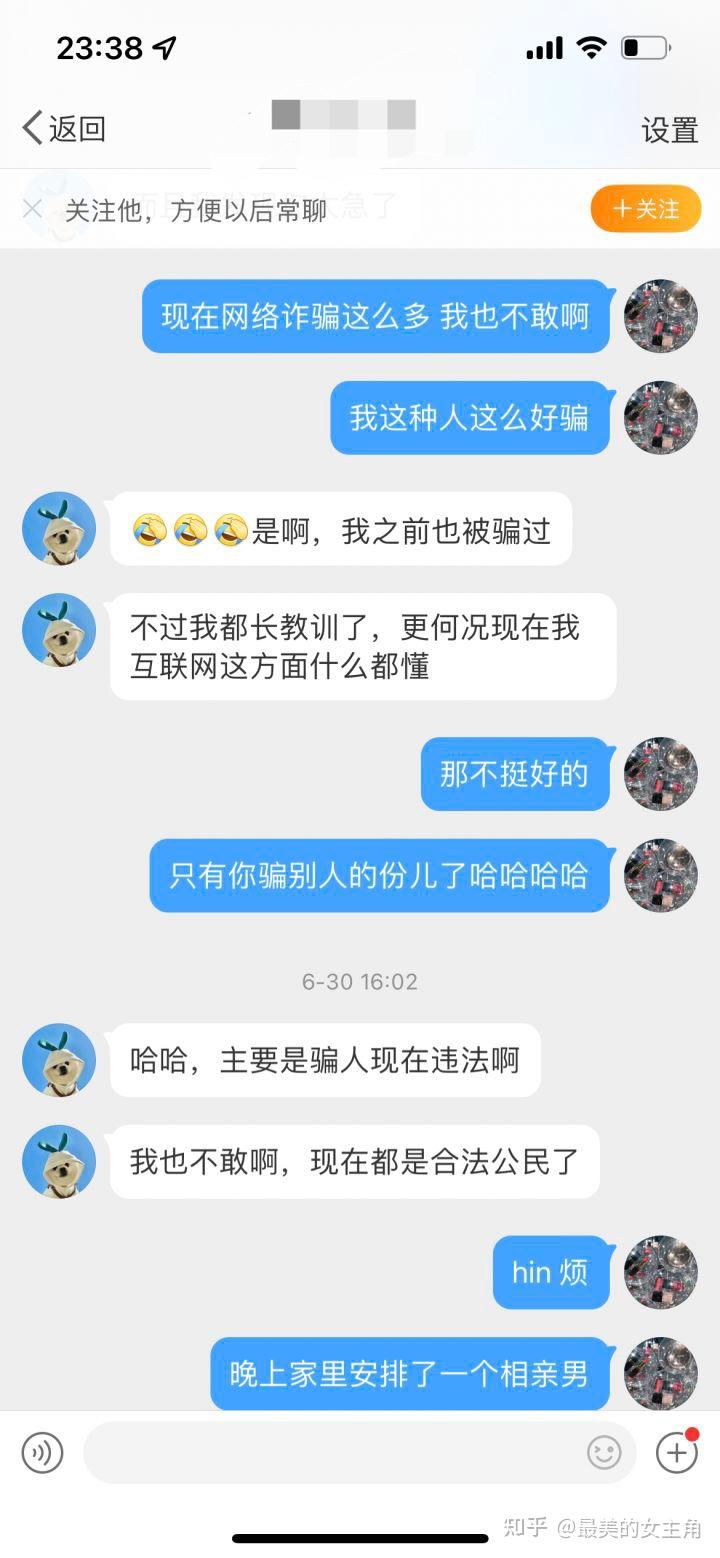720x1558 pixels.
Task: Open the emoji picker
Action: 604,1453
